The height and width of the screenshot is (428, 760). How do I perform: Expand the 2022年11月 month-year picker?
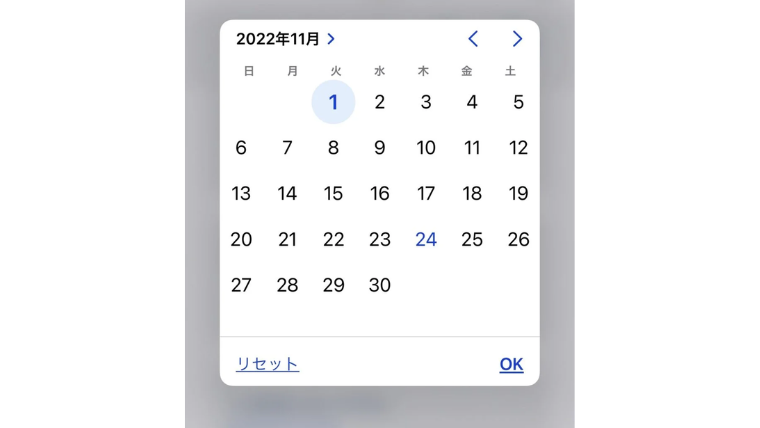coord(286,39)
